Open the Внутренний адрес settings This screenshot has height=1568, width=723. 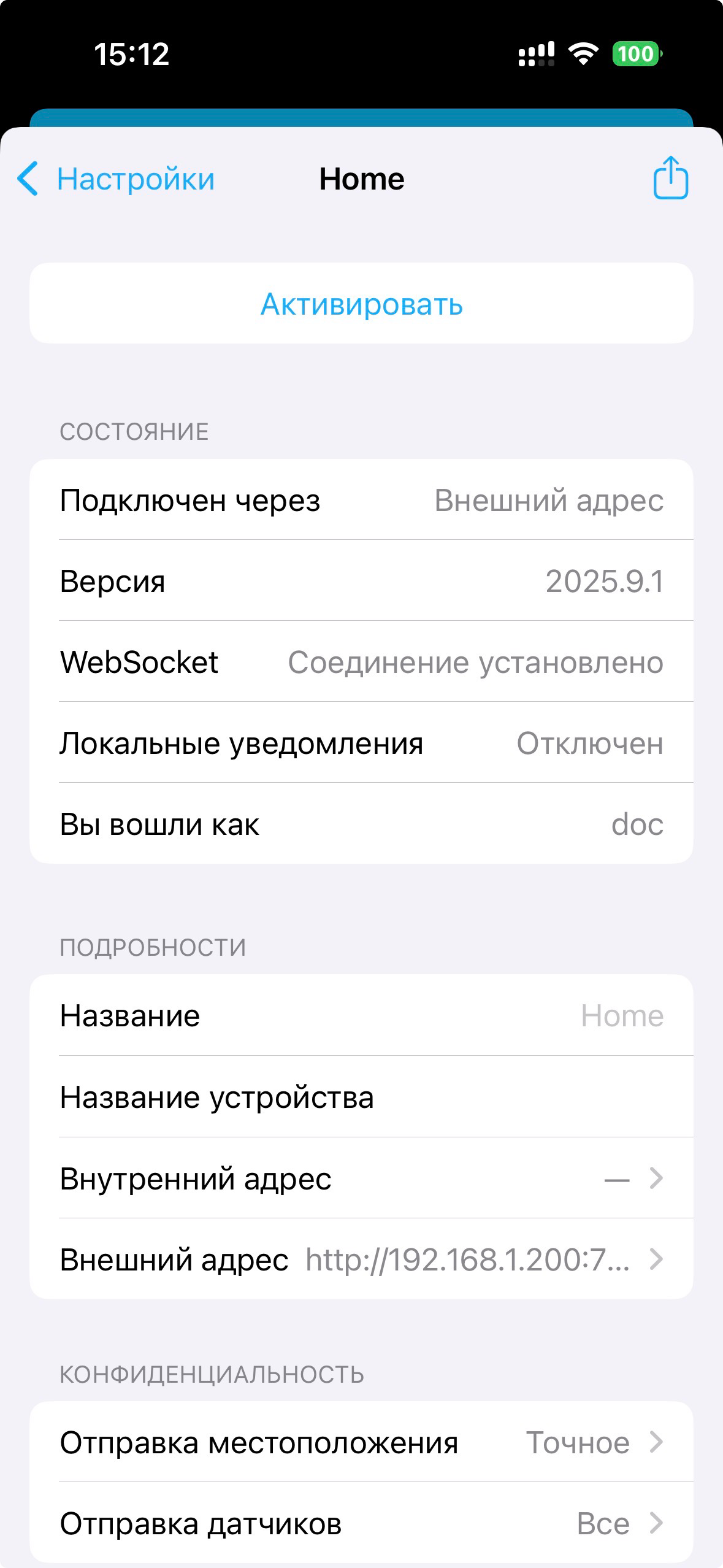click(362, 1178)
